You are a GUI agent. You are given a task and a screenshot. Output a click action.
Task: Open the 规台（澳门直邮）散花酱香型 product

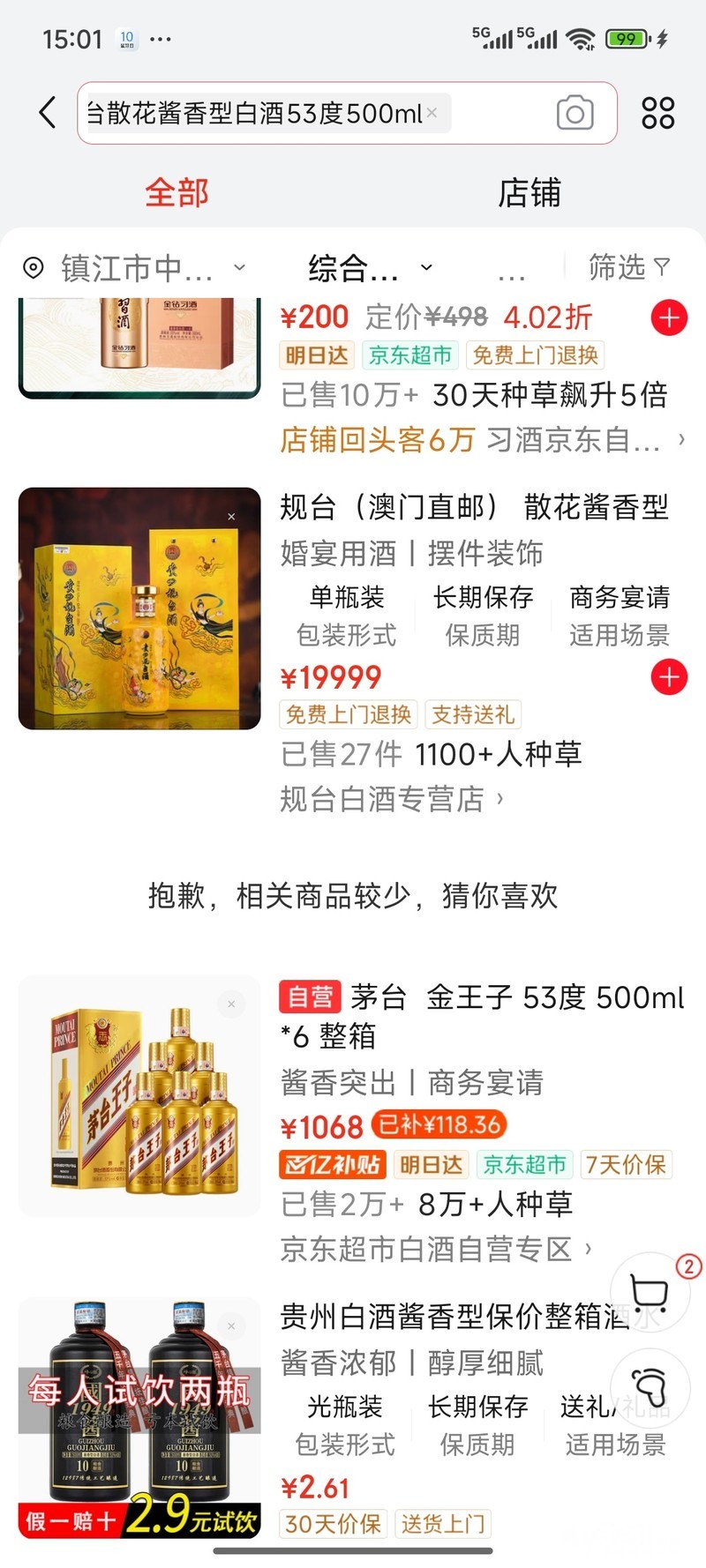(474, 508)
